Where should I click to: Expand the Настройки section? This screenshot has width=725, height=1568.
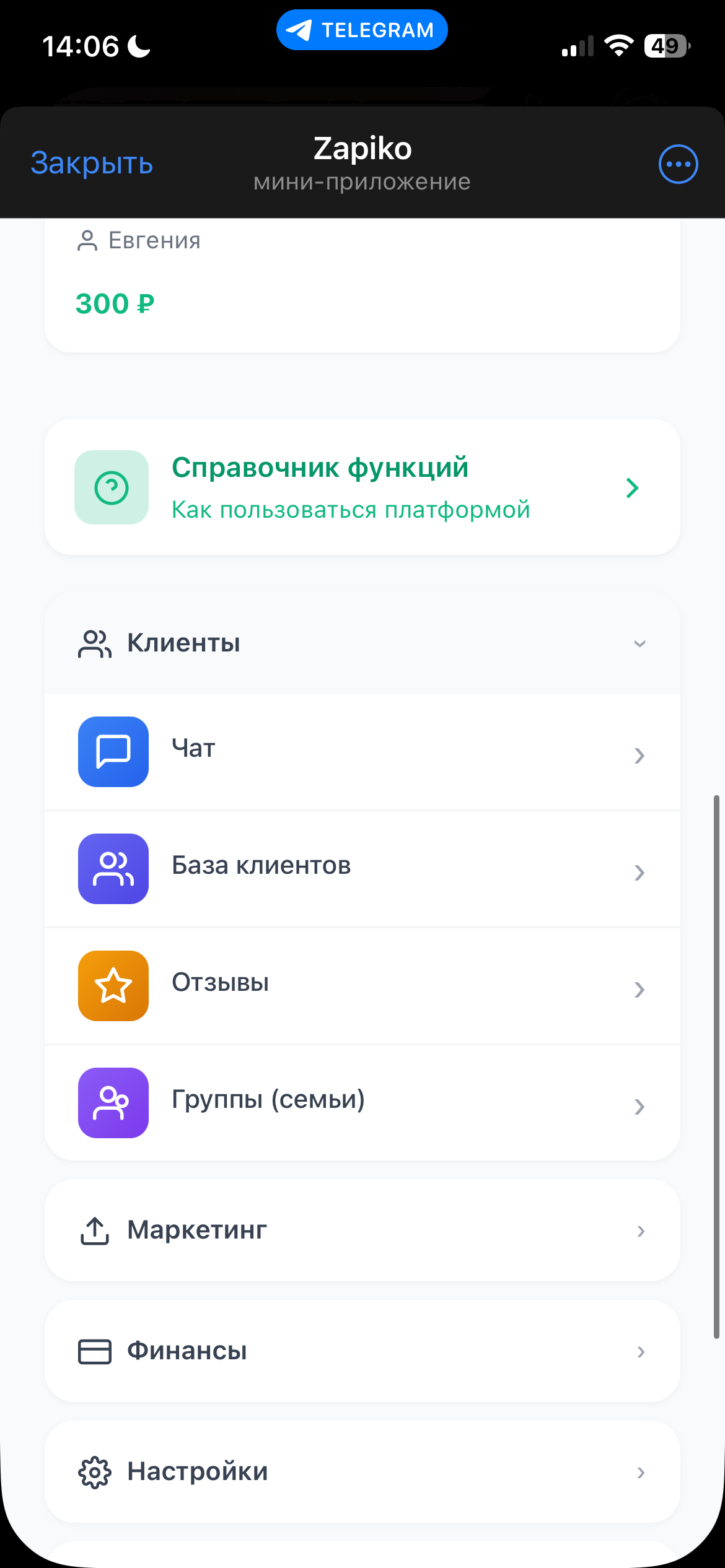coord(362,1472)
